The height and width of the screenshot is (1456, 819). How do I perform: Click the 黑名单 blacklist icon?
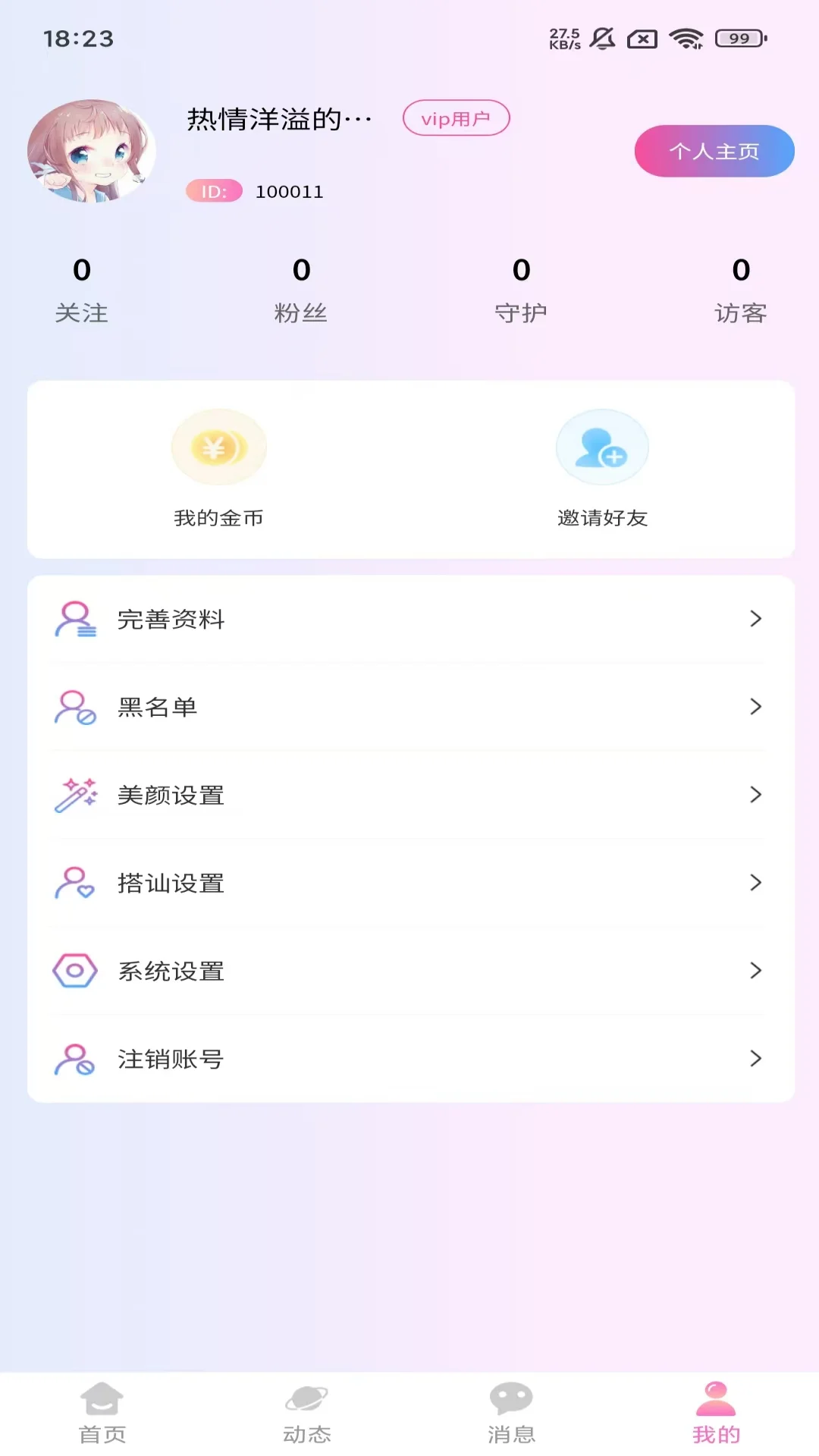pyautogui.click(x=74, y=707)
